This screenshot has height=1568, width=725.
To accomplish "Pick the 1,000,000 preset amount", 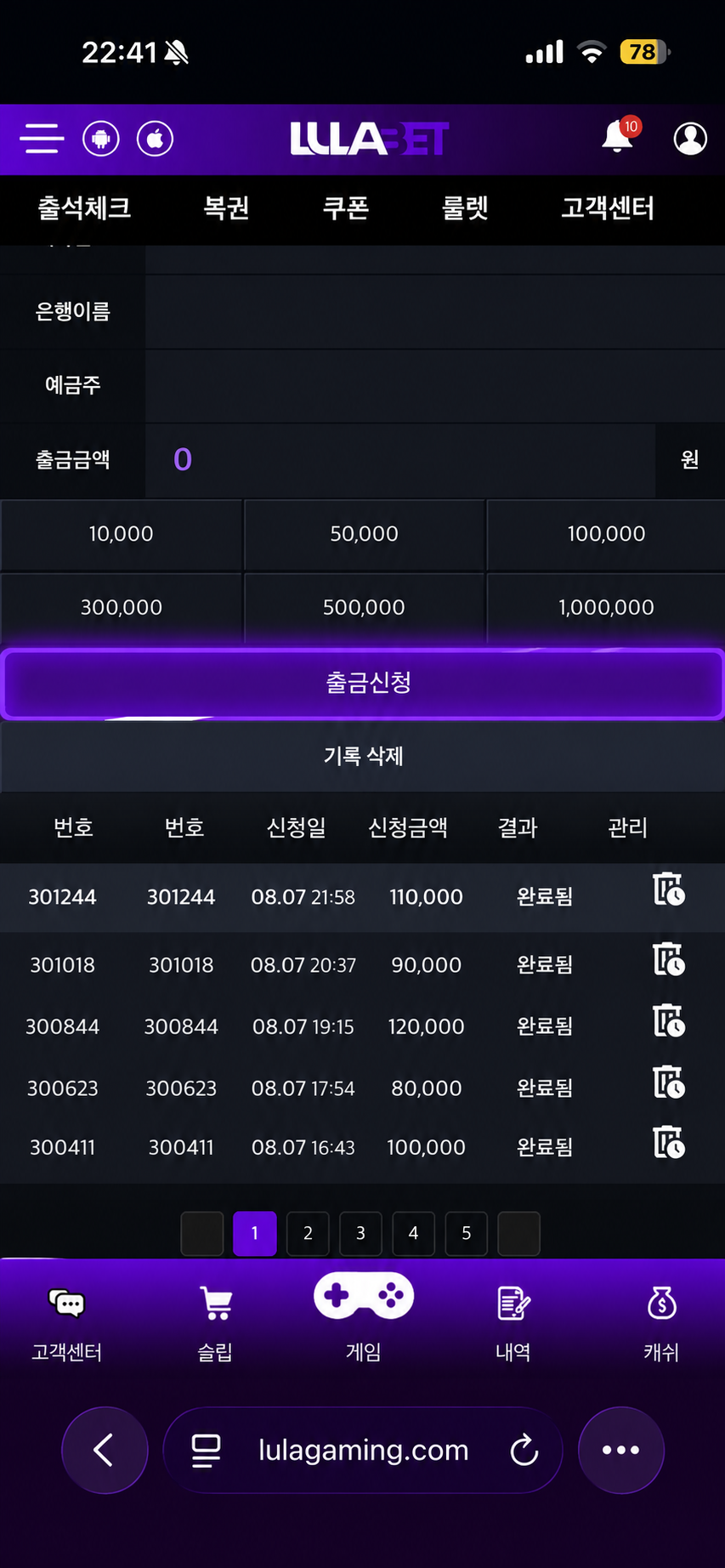I will click(x=606, y=607).
